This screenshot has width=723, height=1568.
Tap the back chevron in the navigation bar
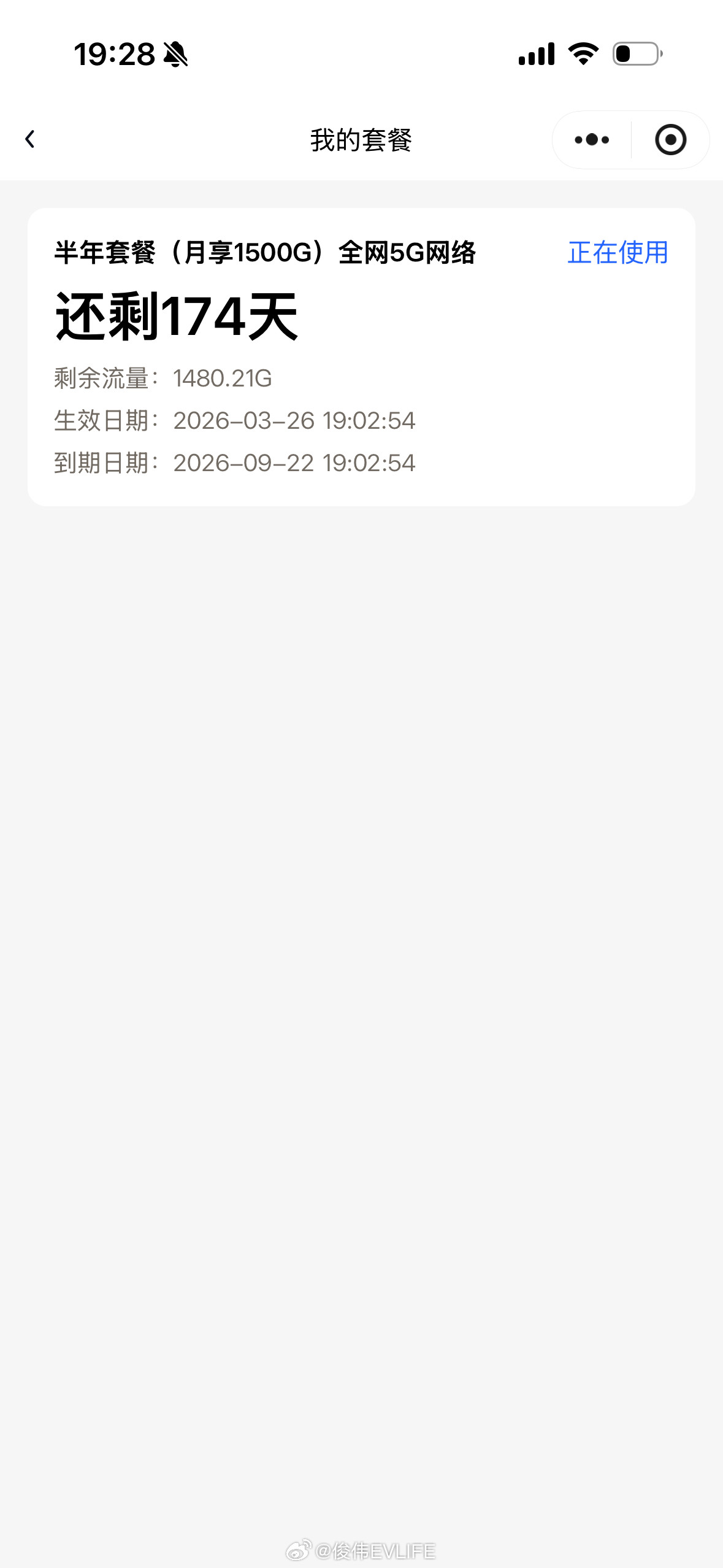30,139
